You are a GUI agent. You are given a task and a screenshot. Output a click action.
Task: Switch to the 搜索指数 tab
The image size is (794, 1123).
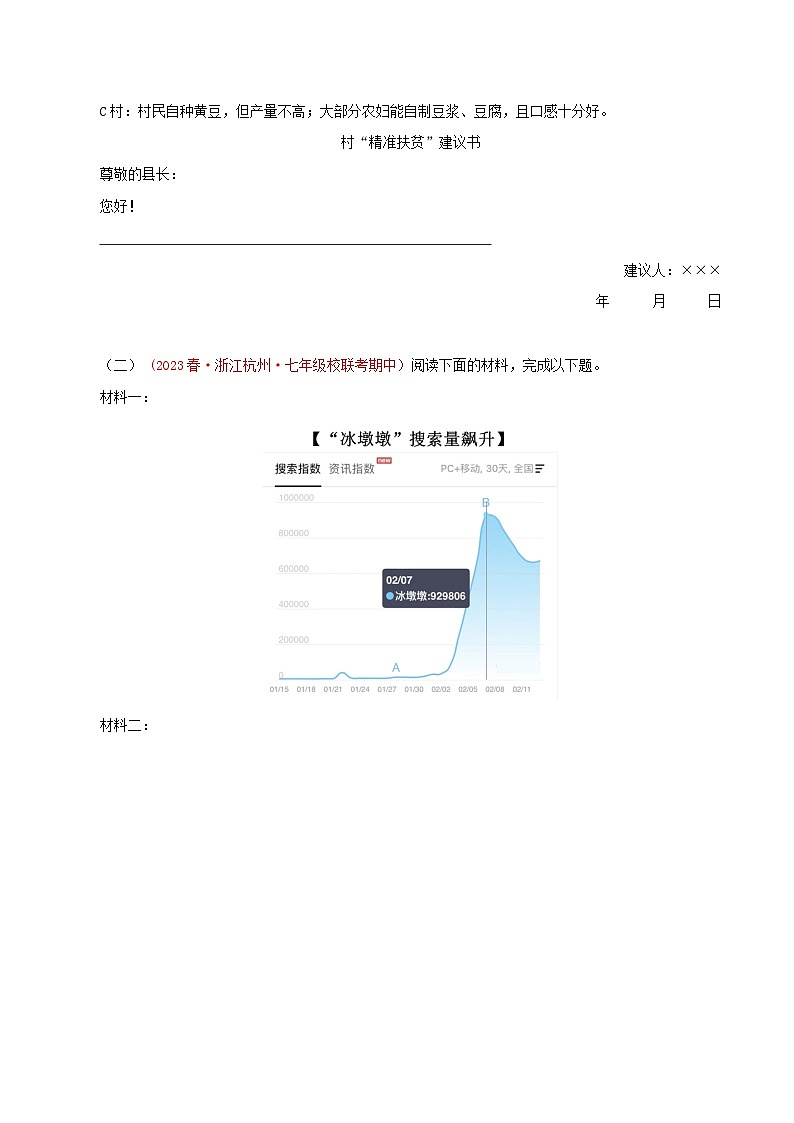pyautogui.click(x=296, y=467)
